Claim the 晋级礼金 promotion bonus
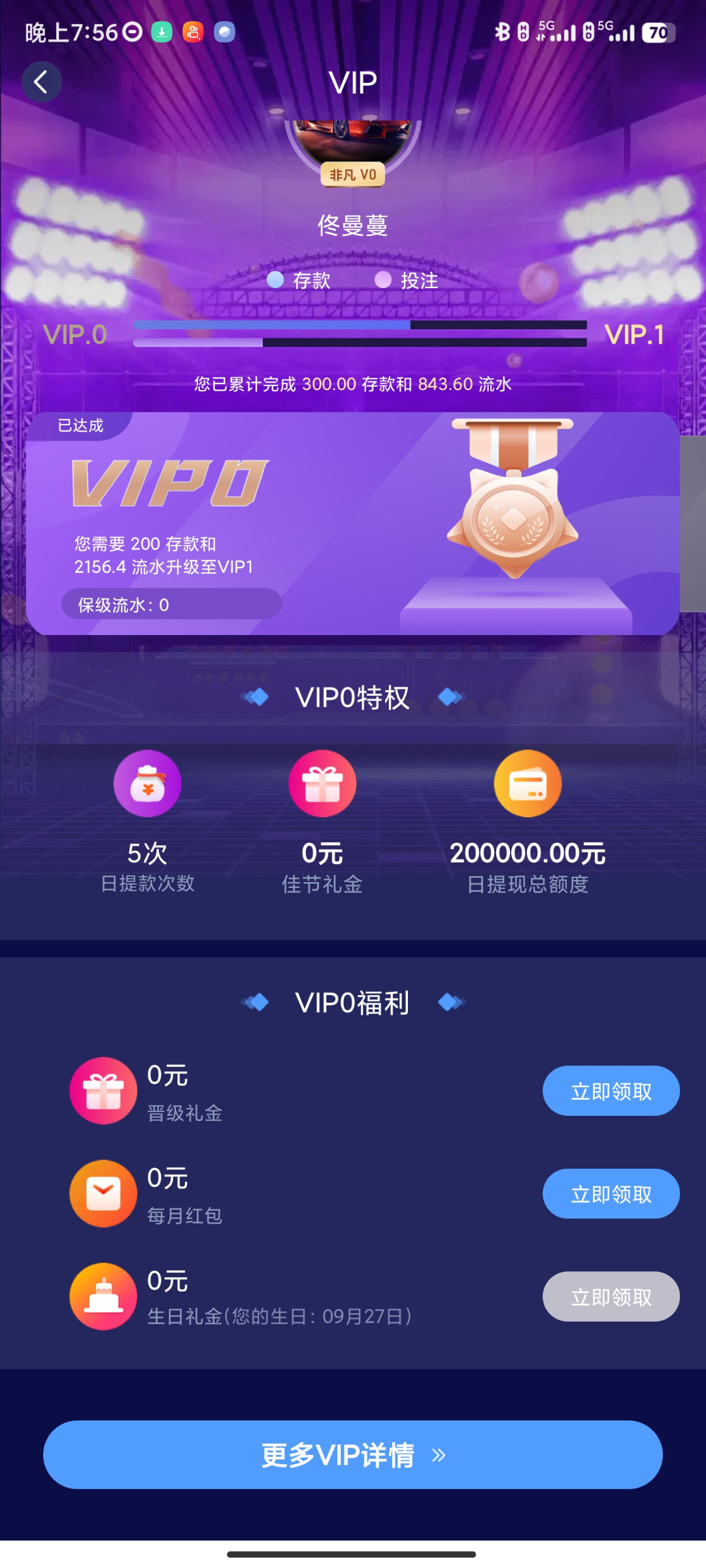The height and width of the screenshot is (1568, 706). 611,1091
